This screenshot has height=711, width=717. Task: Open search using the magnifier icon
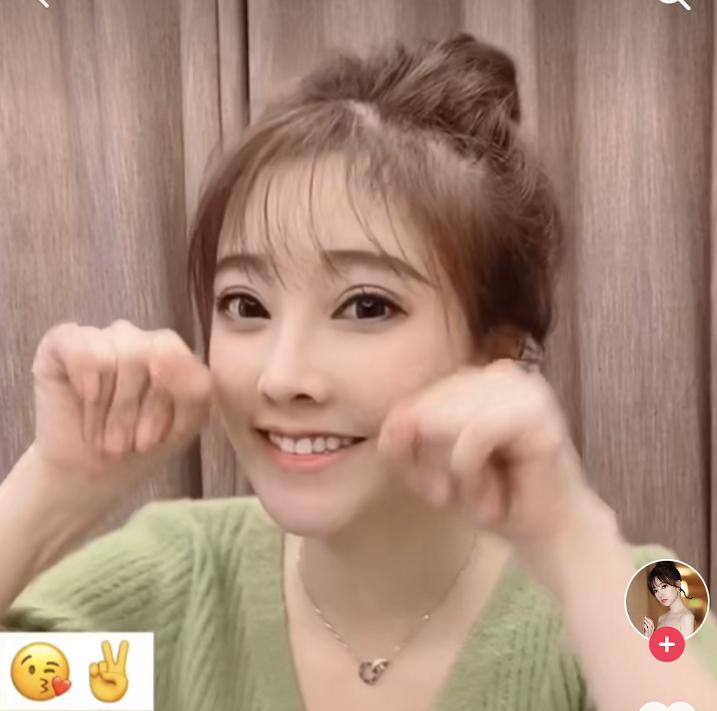pyautogui.click(x=674, y=3)
